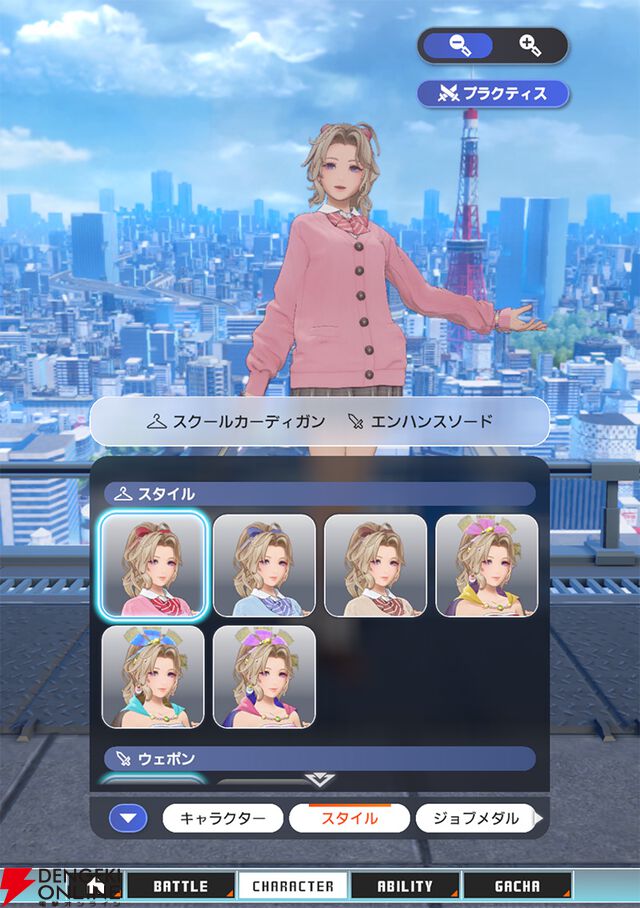Choose the teal outfit with blue ribbon
The width and height of the screenshot is (640, 908).
point(153,677)
